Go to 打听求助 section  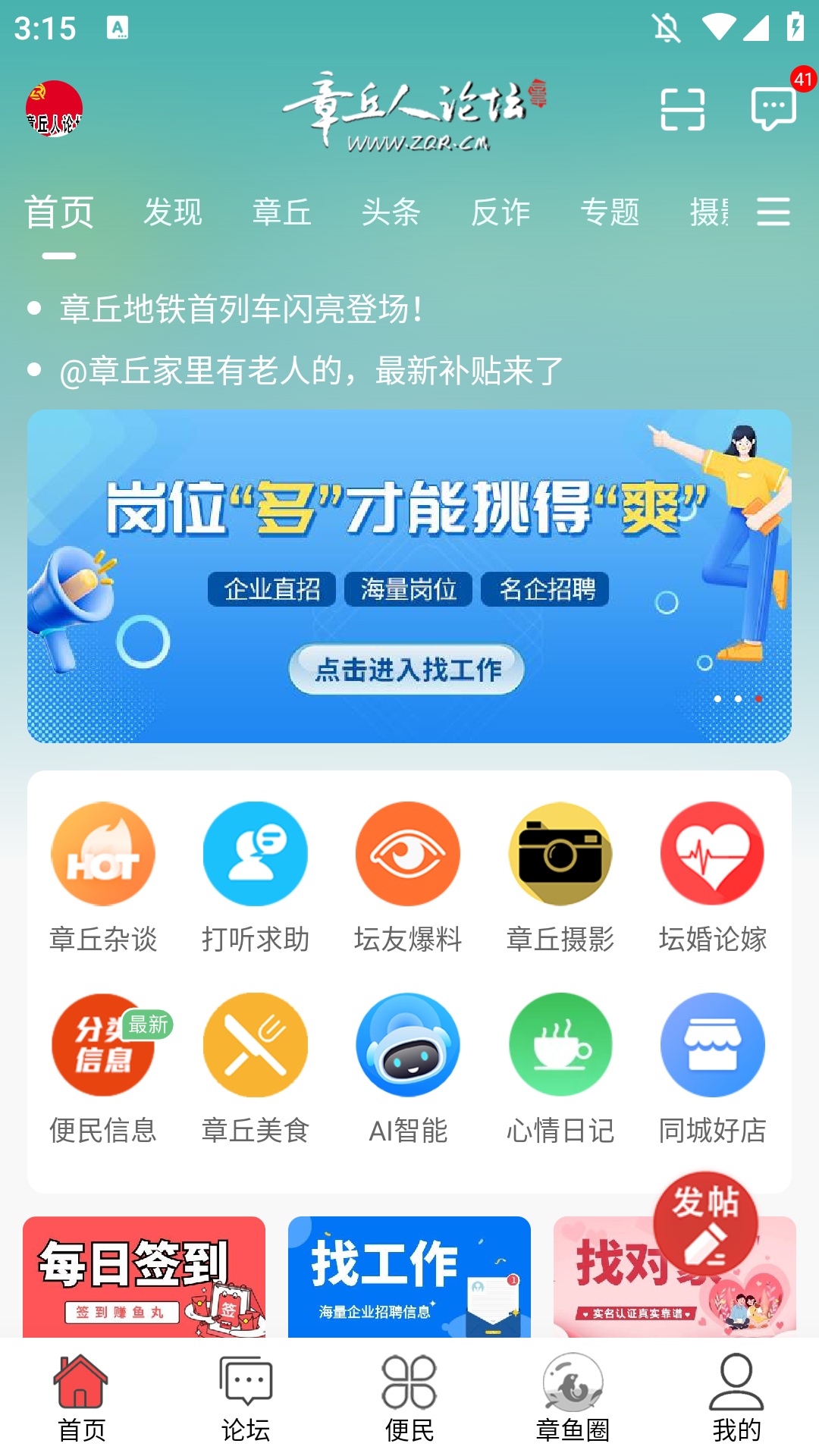pos(256,877)
